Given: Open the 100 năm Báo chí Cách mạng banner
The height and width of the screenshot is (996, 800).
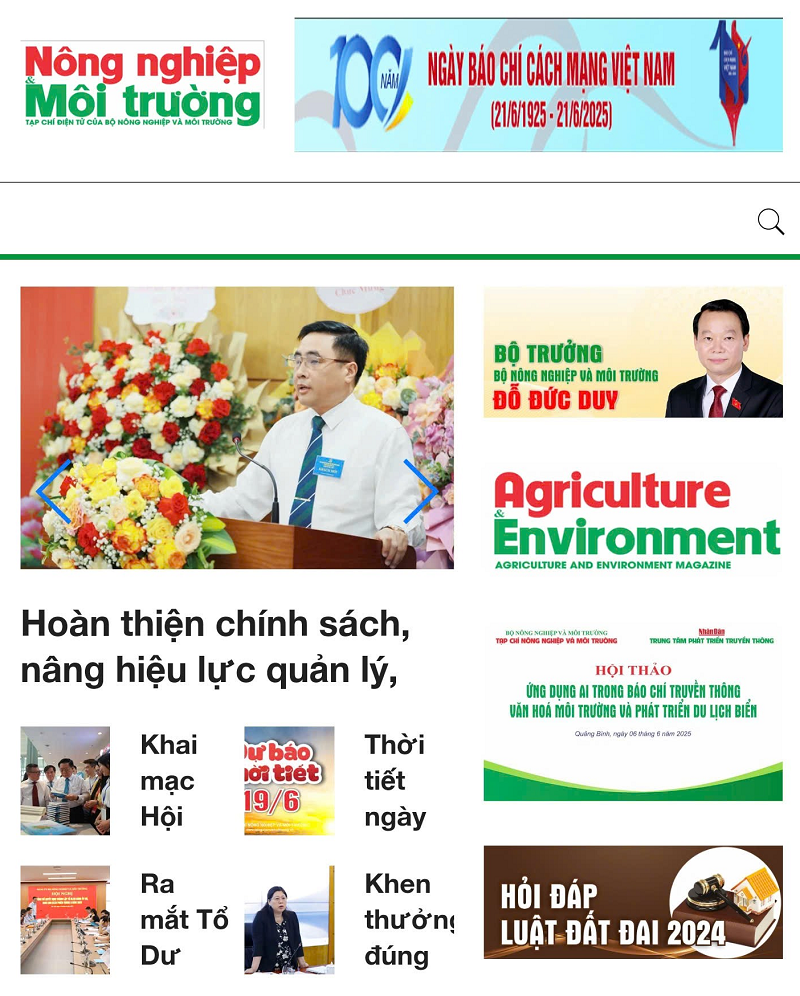Looking at the screenshot, I should [x=538, y=85].
